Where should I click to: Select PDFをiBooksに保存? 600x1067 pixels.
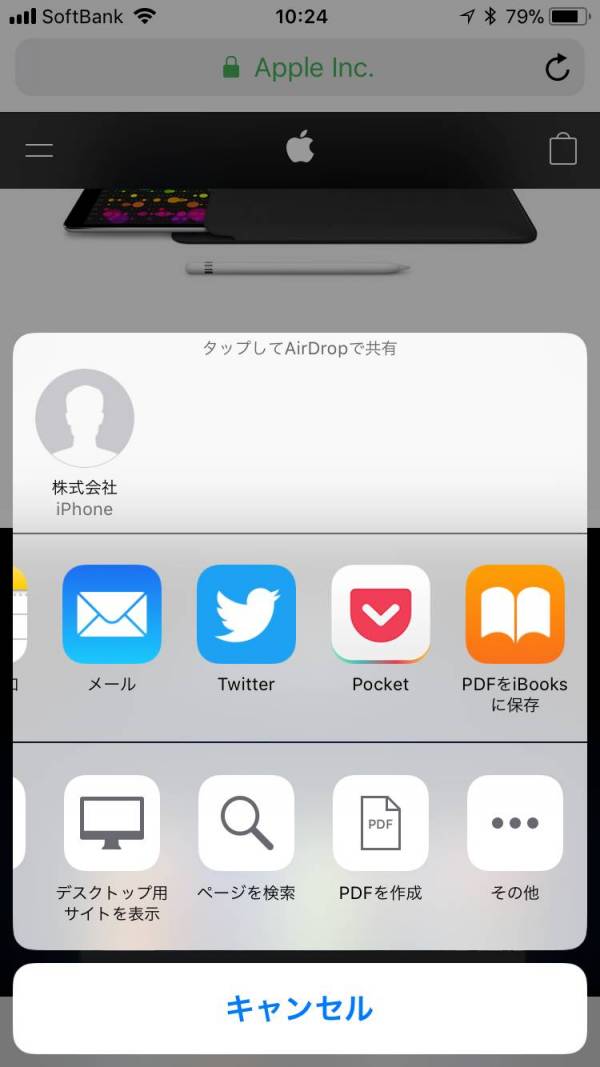point(515,614)
